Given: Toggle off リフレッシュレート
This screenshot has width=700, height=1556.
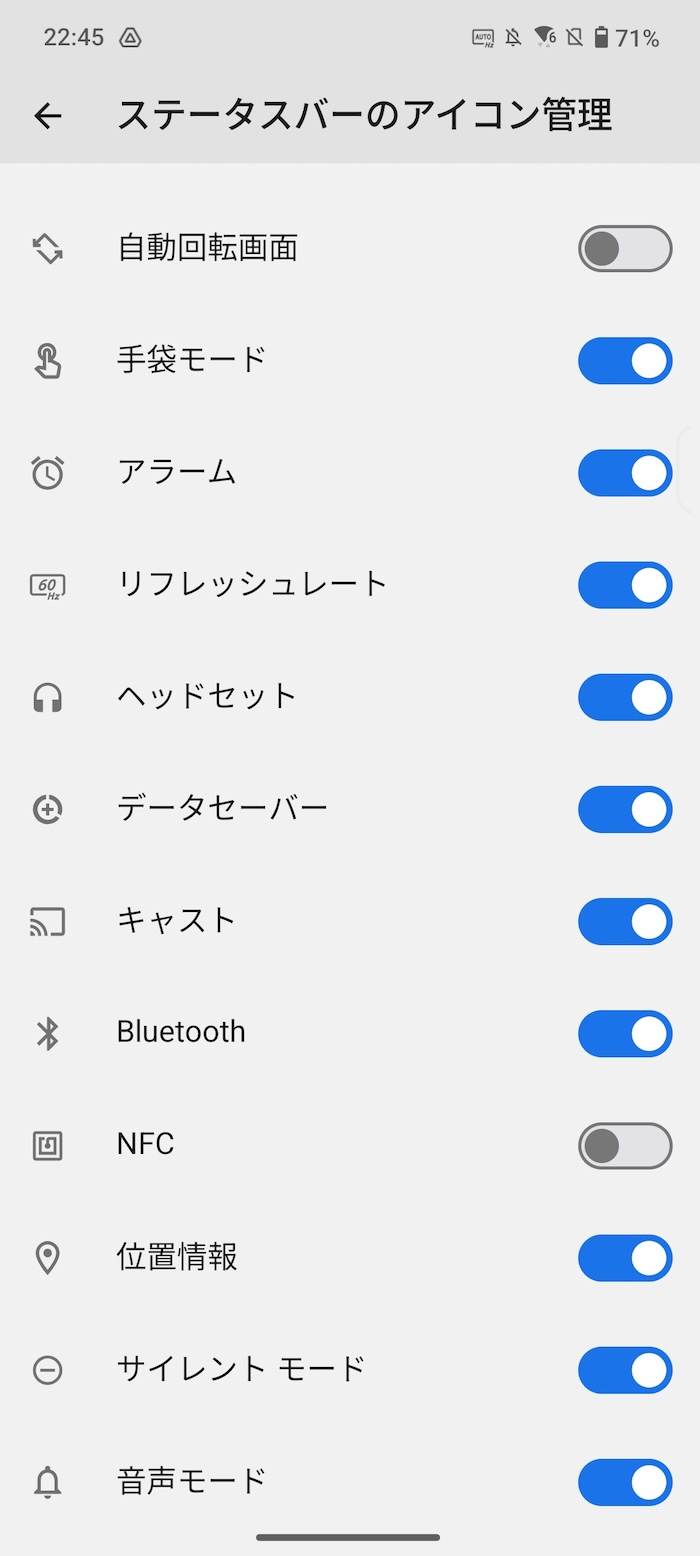Looking at the screenshot, I should (625, 585).
